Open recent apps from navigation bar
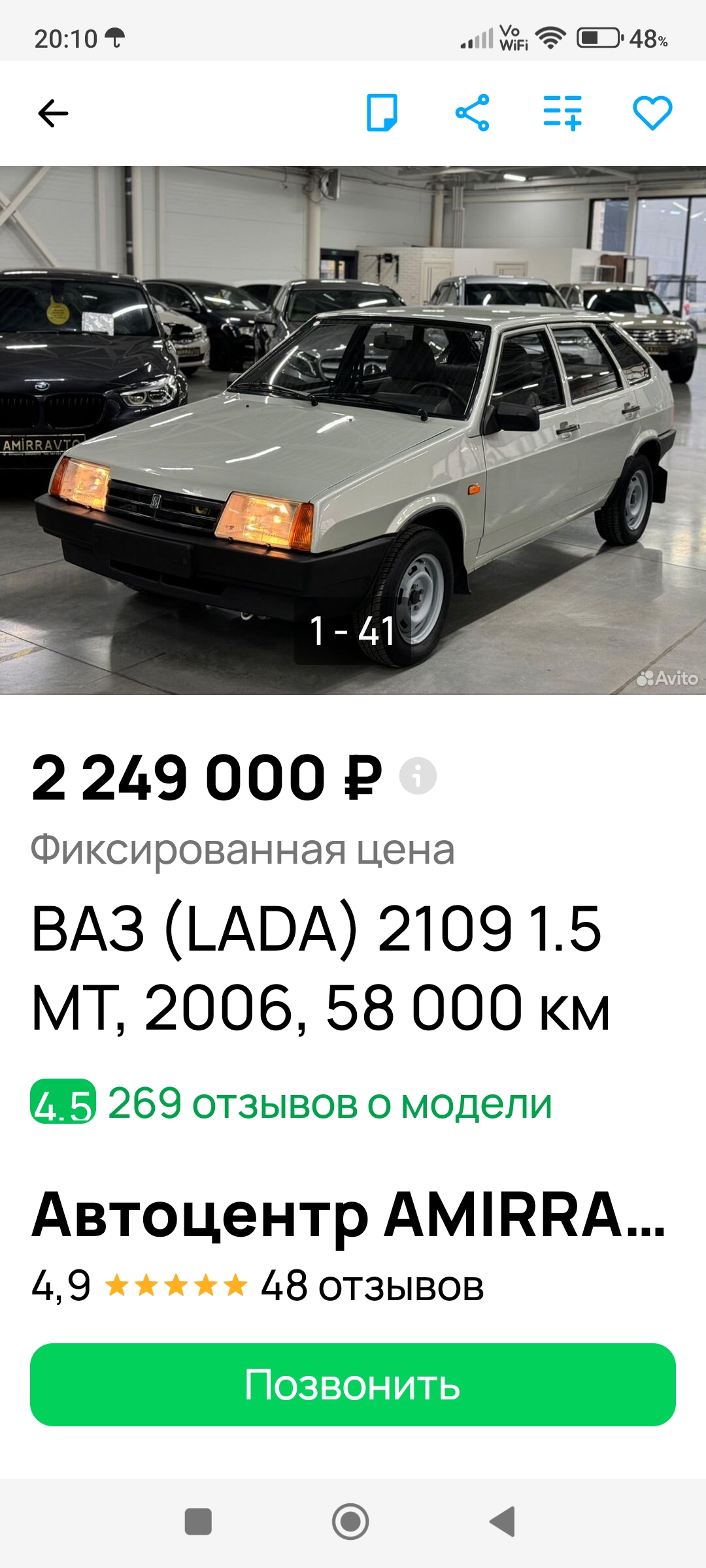Screen dimensions: 706x1568 pyautogui.click(x=198, y=1522)
